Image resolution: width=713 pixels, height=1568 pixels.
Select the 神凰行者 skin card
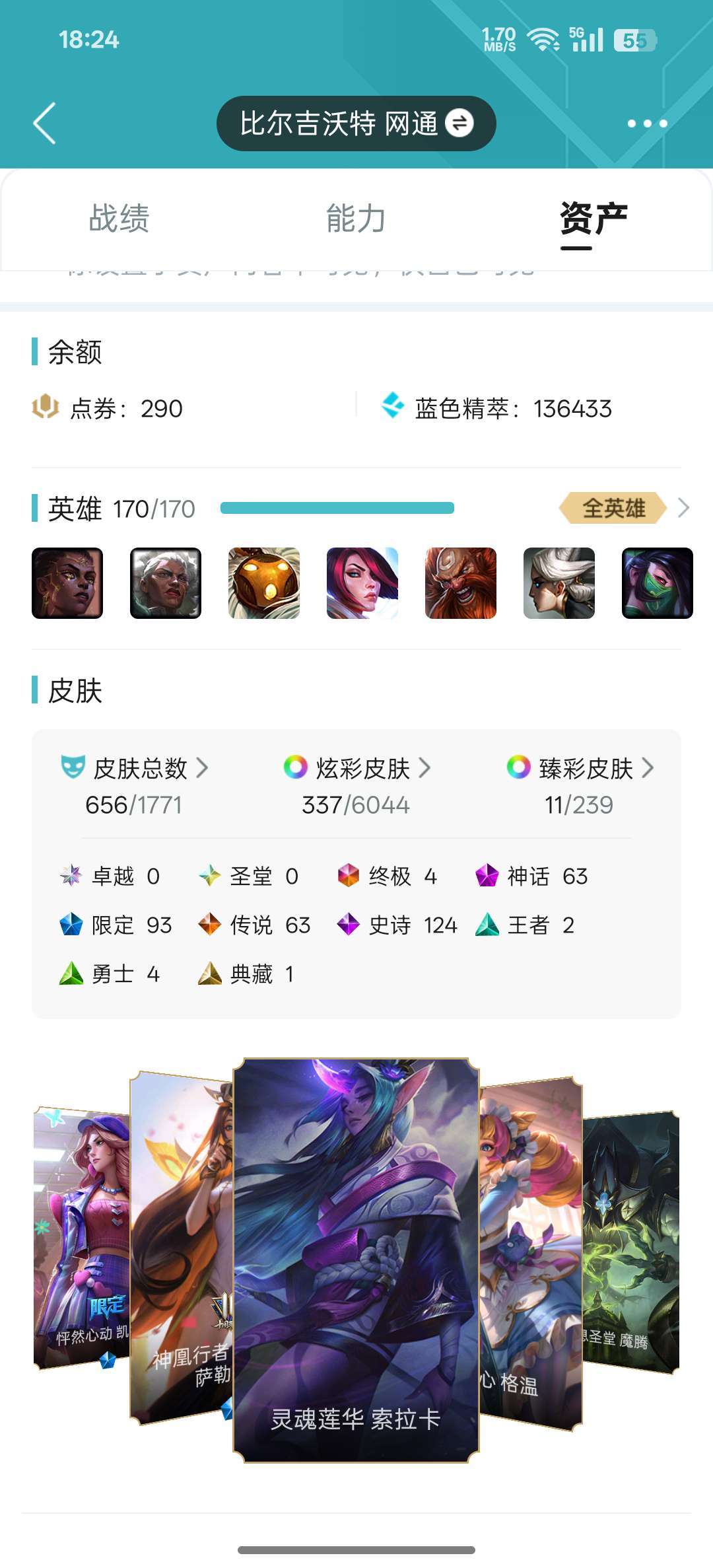click(182, 1247)
